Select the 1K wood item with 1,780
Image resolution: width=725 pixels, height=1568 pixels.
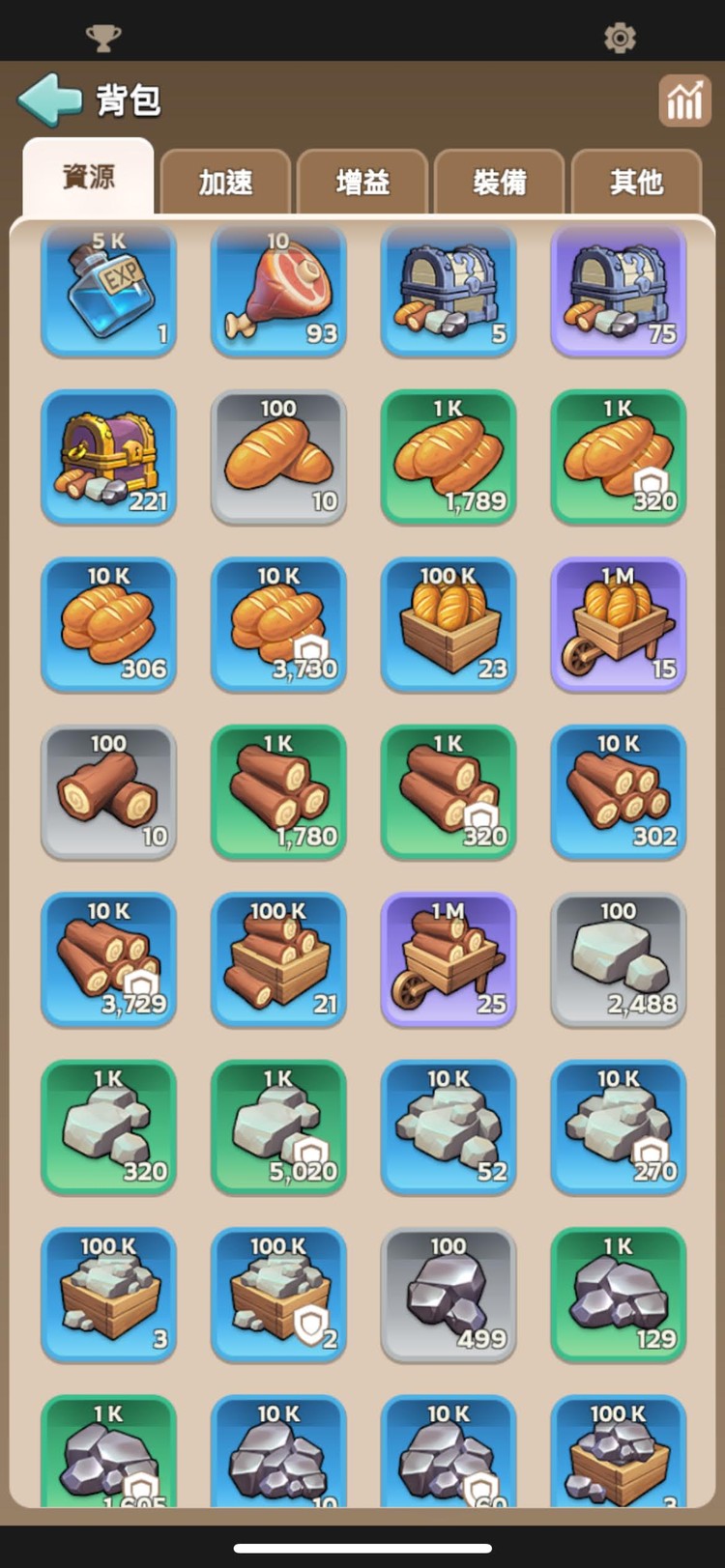click(x=278, y=792)
